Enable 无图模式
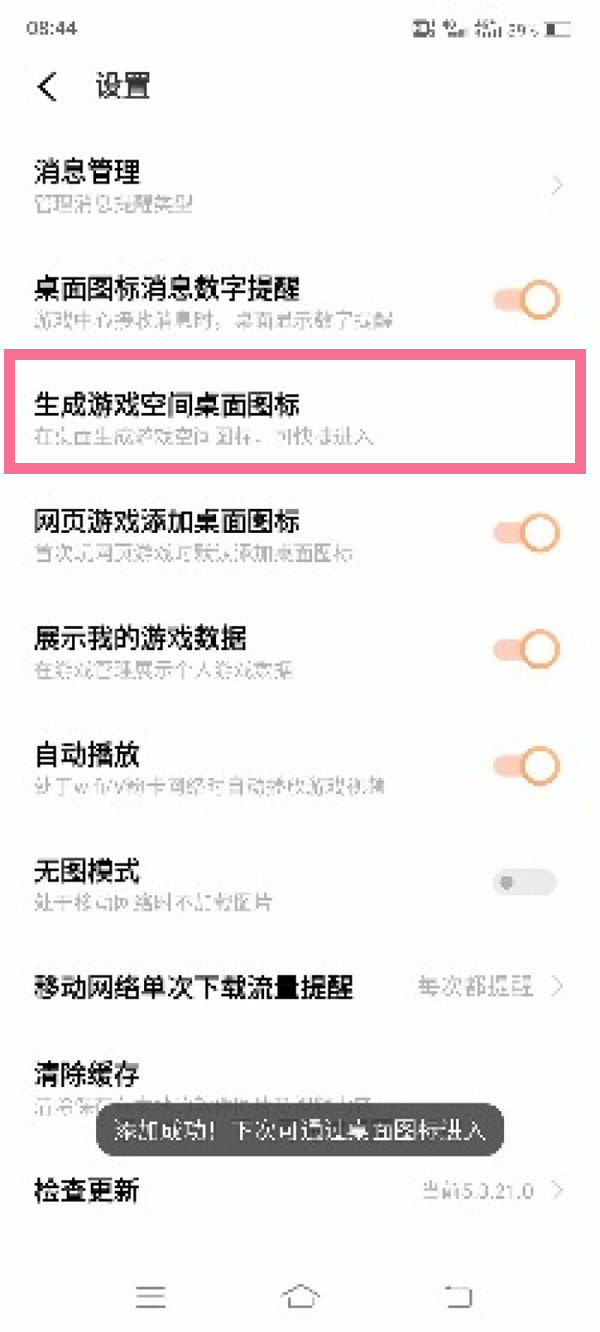The width and height of the screenshot is (600, 1332). (524, 883)
